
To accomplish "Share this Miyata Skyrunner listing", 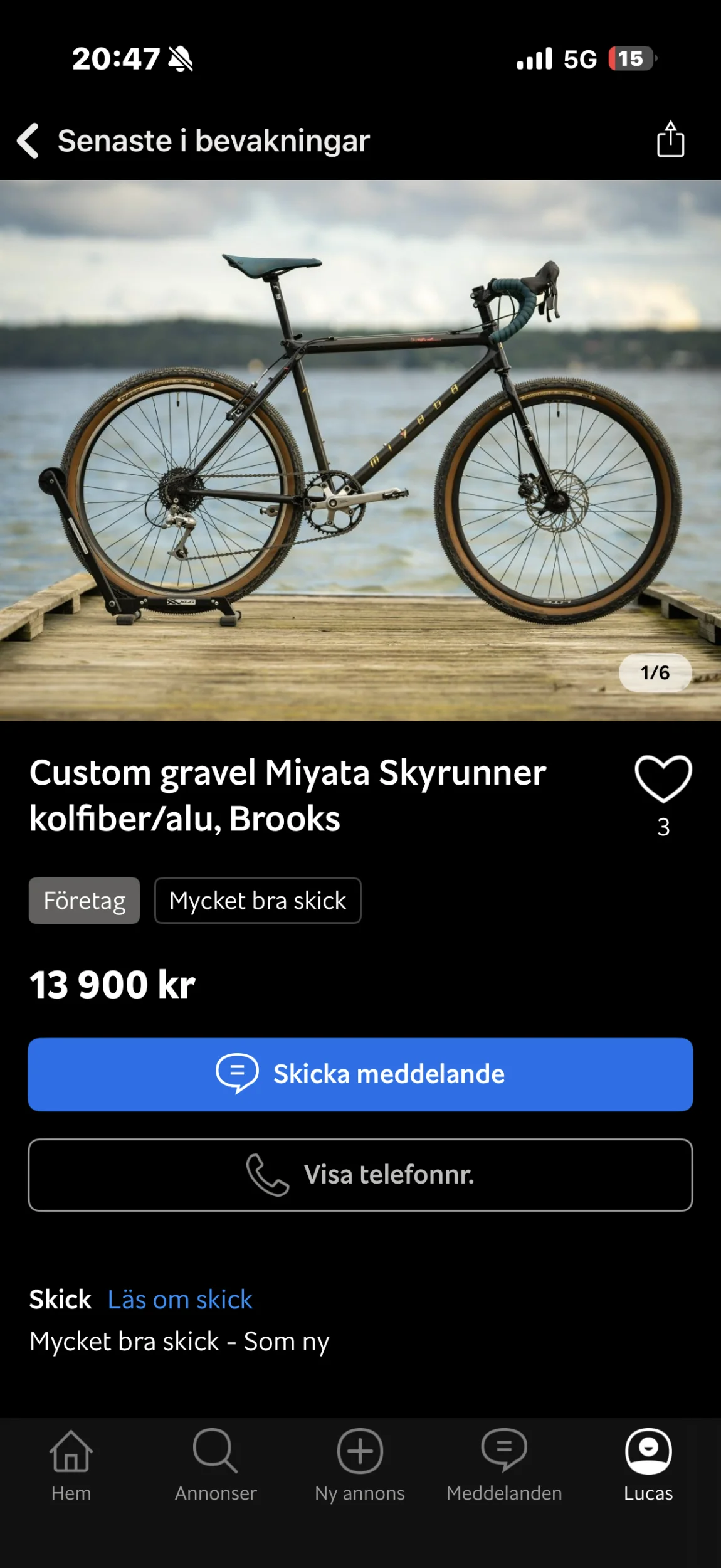I will [x=670, y=139].
